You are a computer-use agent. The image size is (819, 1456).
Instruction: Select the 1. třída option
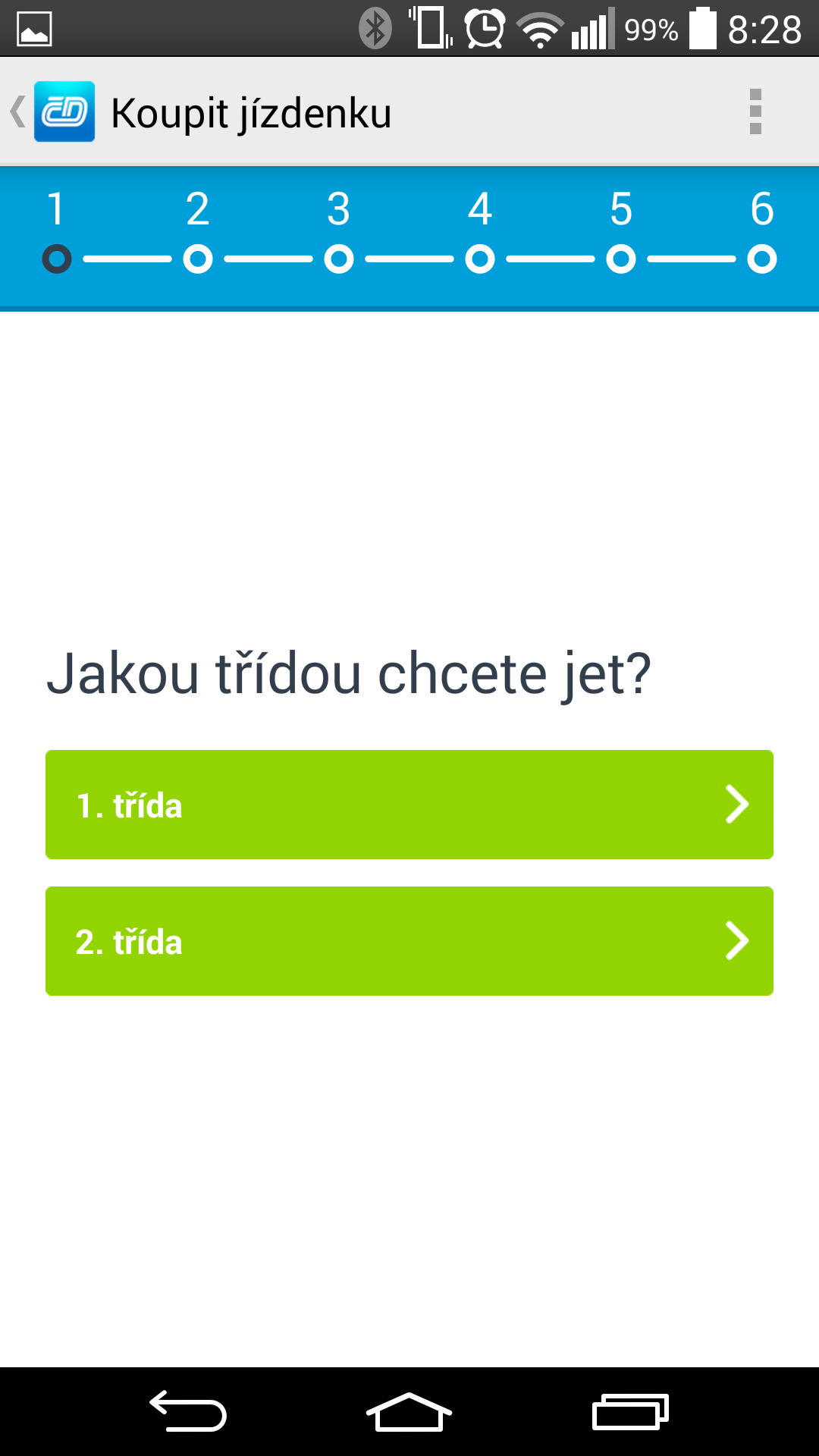[409, 805]
